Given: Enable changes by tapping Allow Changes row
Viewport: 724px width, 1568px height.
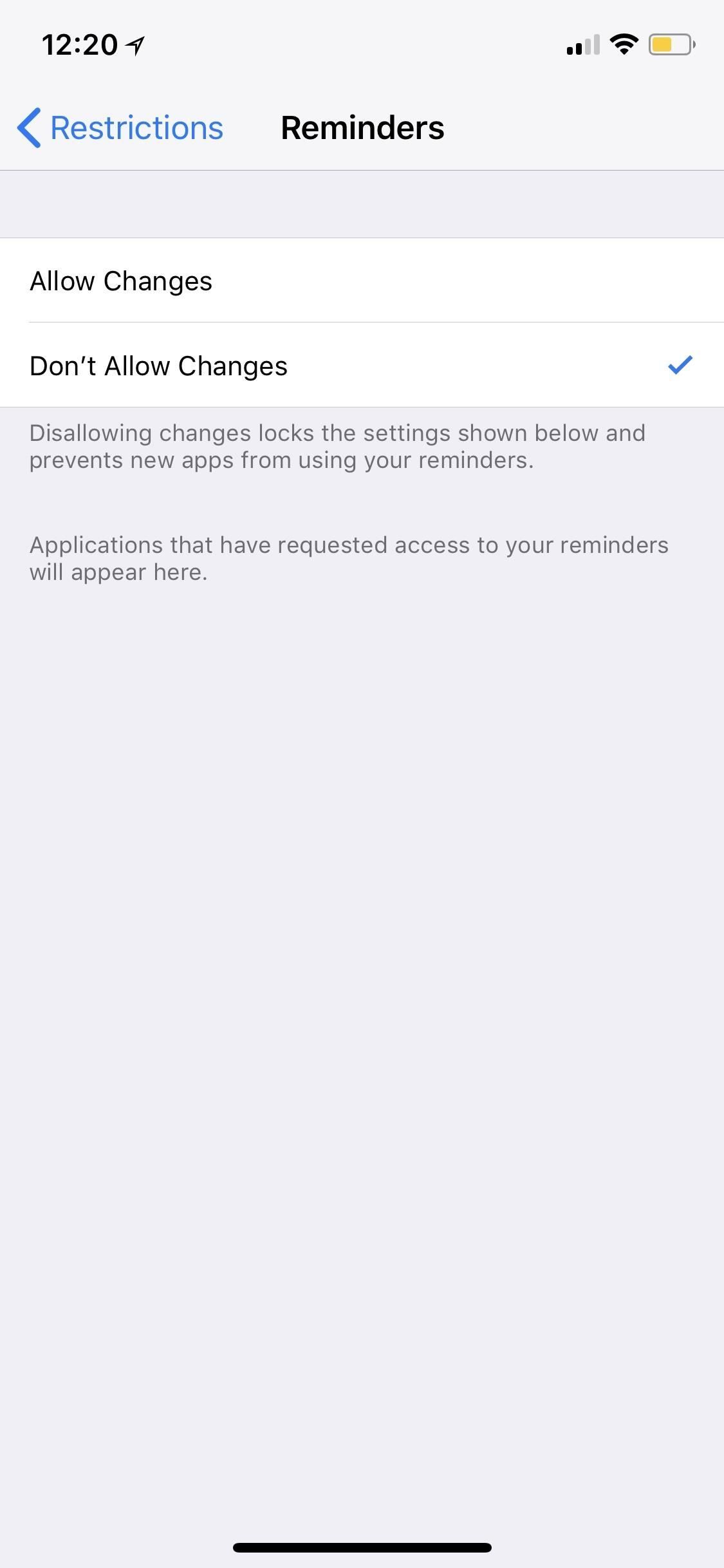Looking at the screenshot, I should point(362,281).
